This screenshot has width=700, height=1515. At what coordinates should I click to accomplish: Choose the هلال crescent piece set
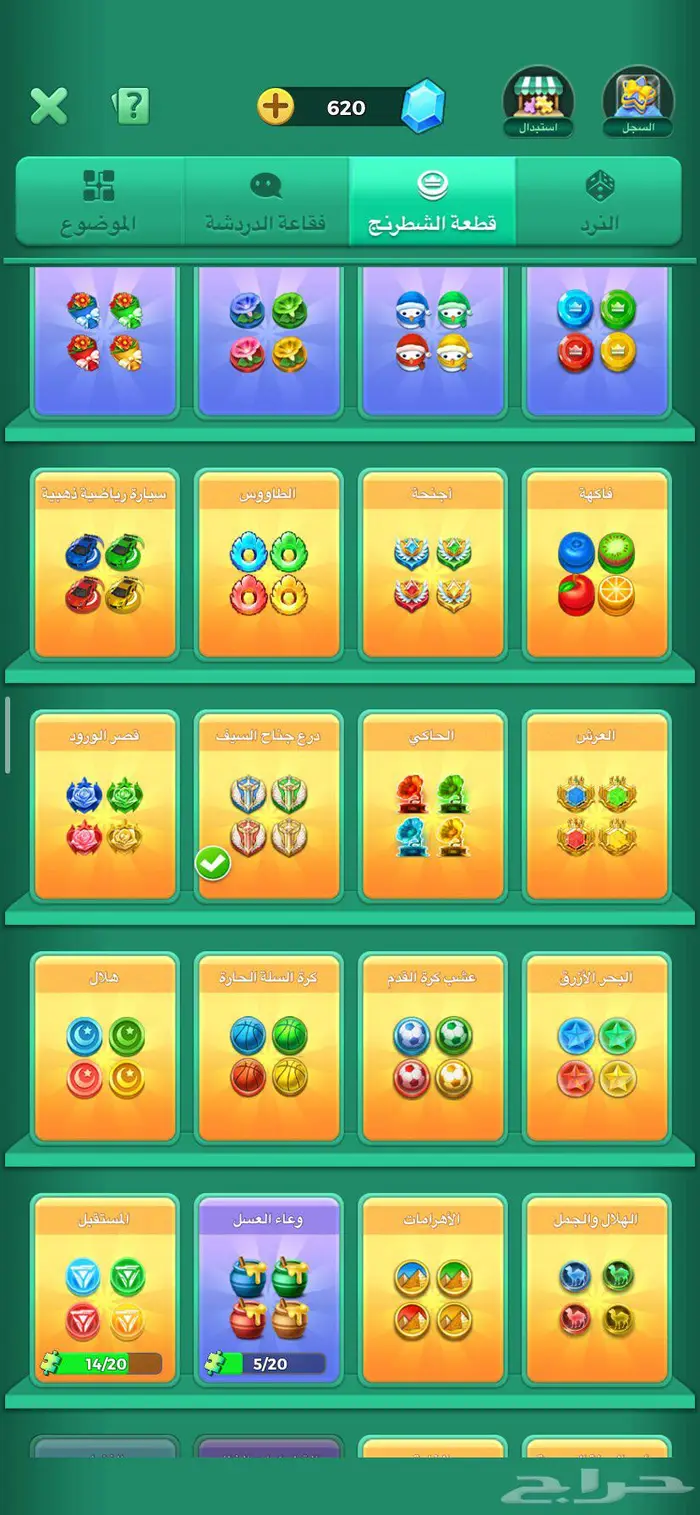pos(104,1048)
